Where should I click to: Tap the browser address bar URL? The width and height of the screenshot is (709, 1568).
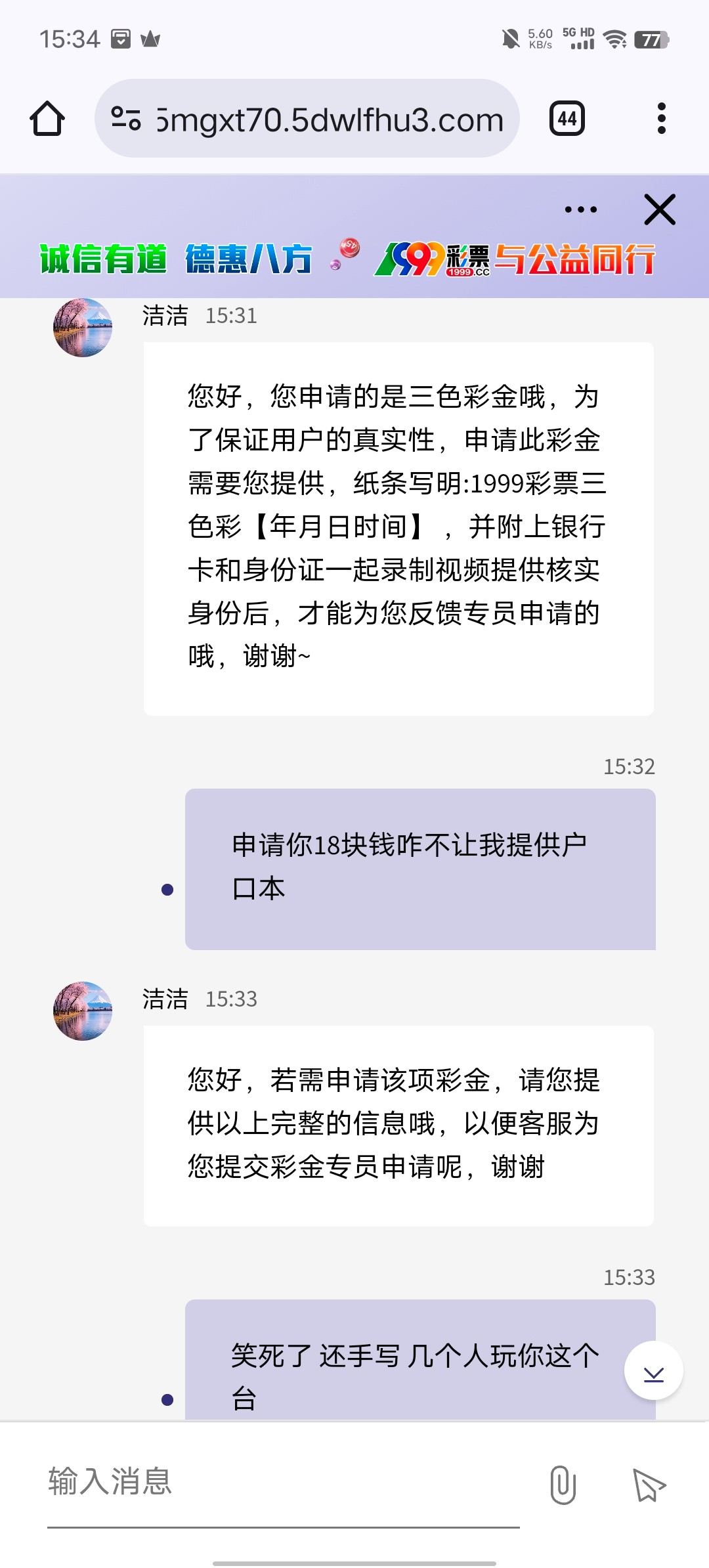click(x=330, y=120)
